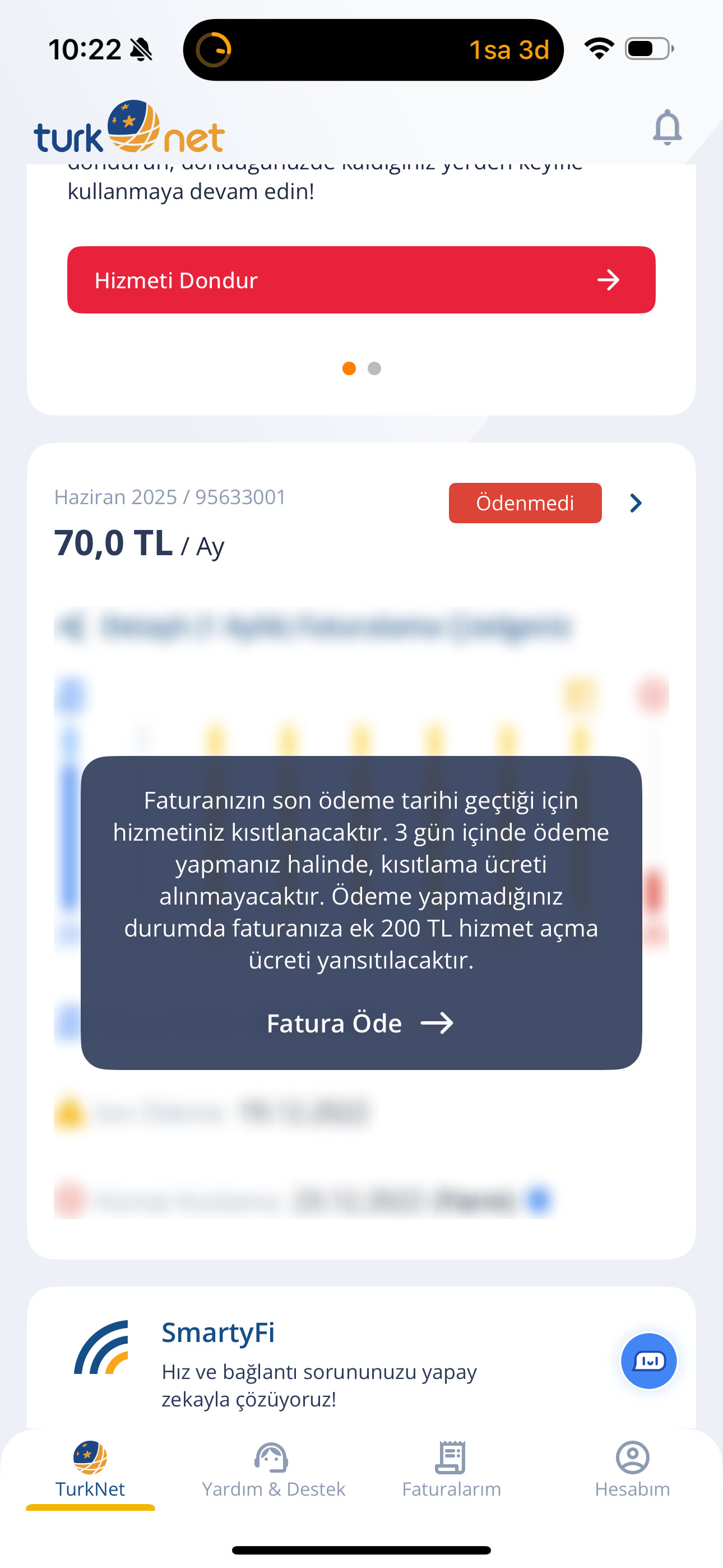Tap the Hizmeti Dondur button
Viewport: 723px width, 1568px height.
tap(361, 280)
